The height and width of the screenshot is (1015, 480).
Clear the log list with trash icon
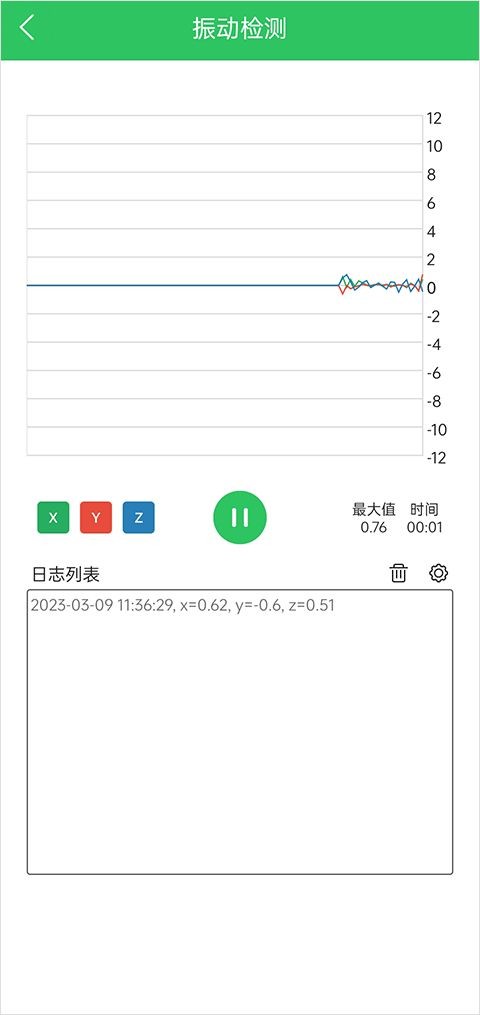point(398,573)
